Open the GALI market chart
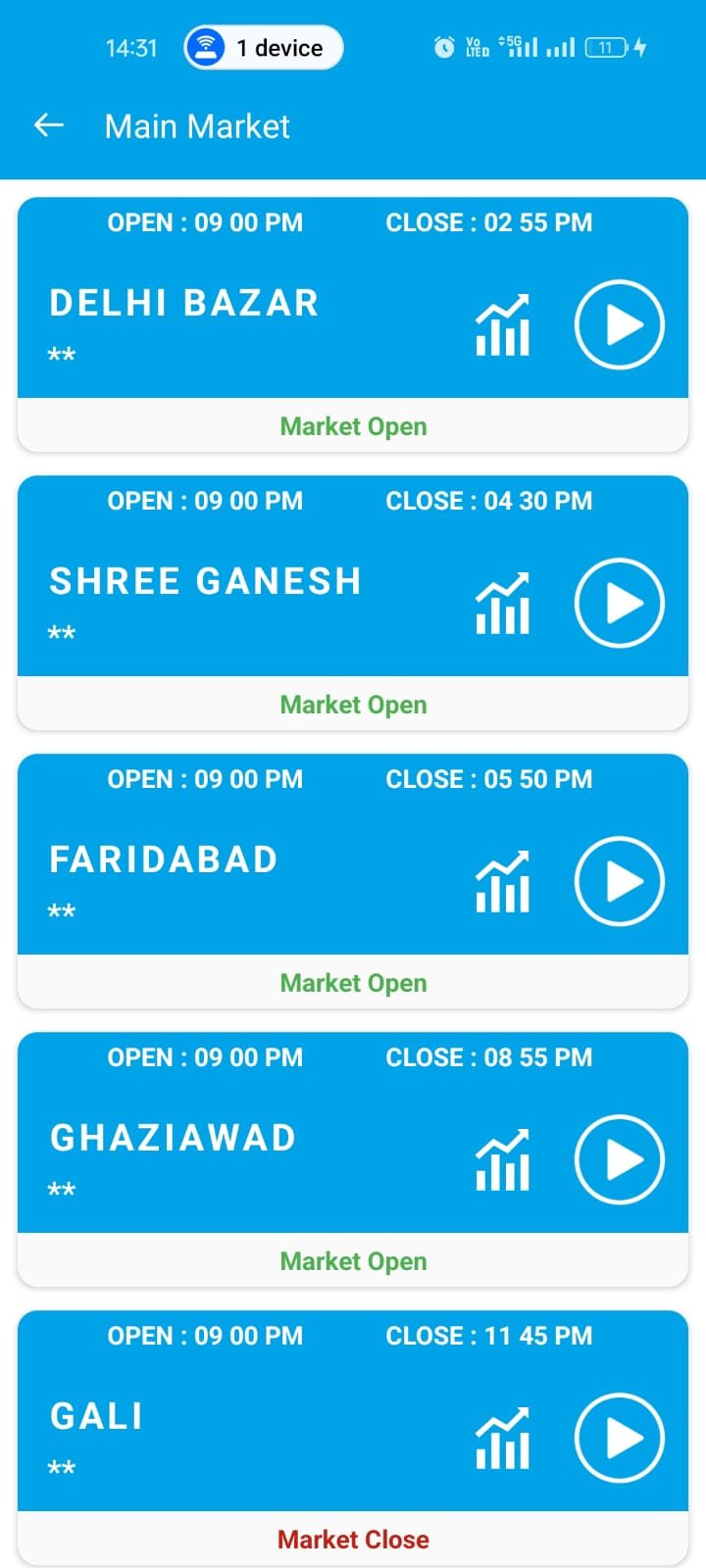Viewport: 706px width, 1568px height. point(502,1439)
